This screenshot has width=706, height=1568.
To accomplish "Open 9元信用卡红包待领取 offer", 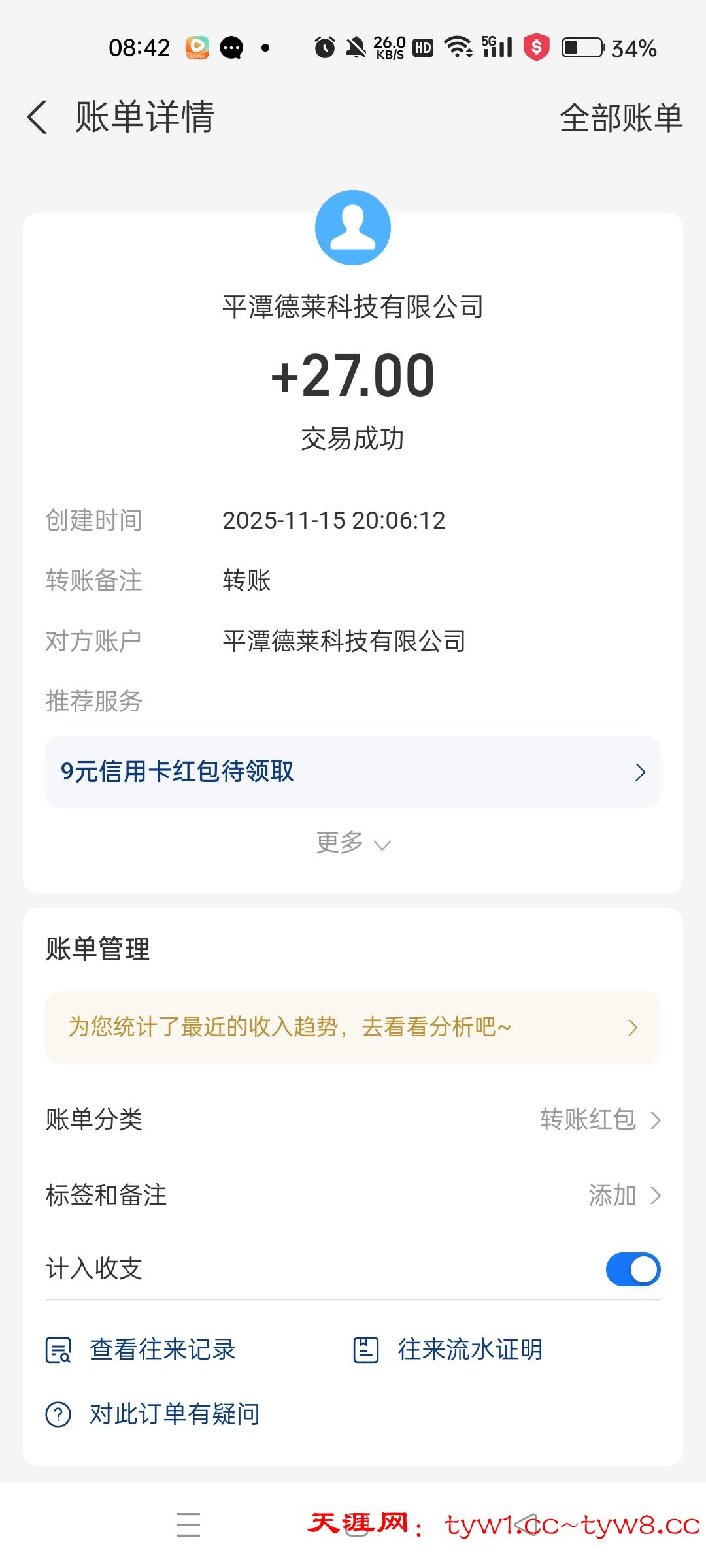I will click(x=352, y=772).
